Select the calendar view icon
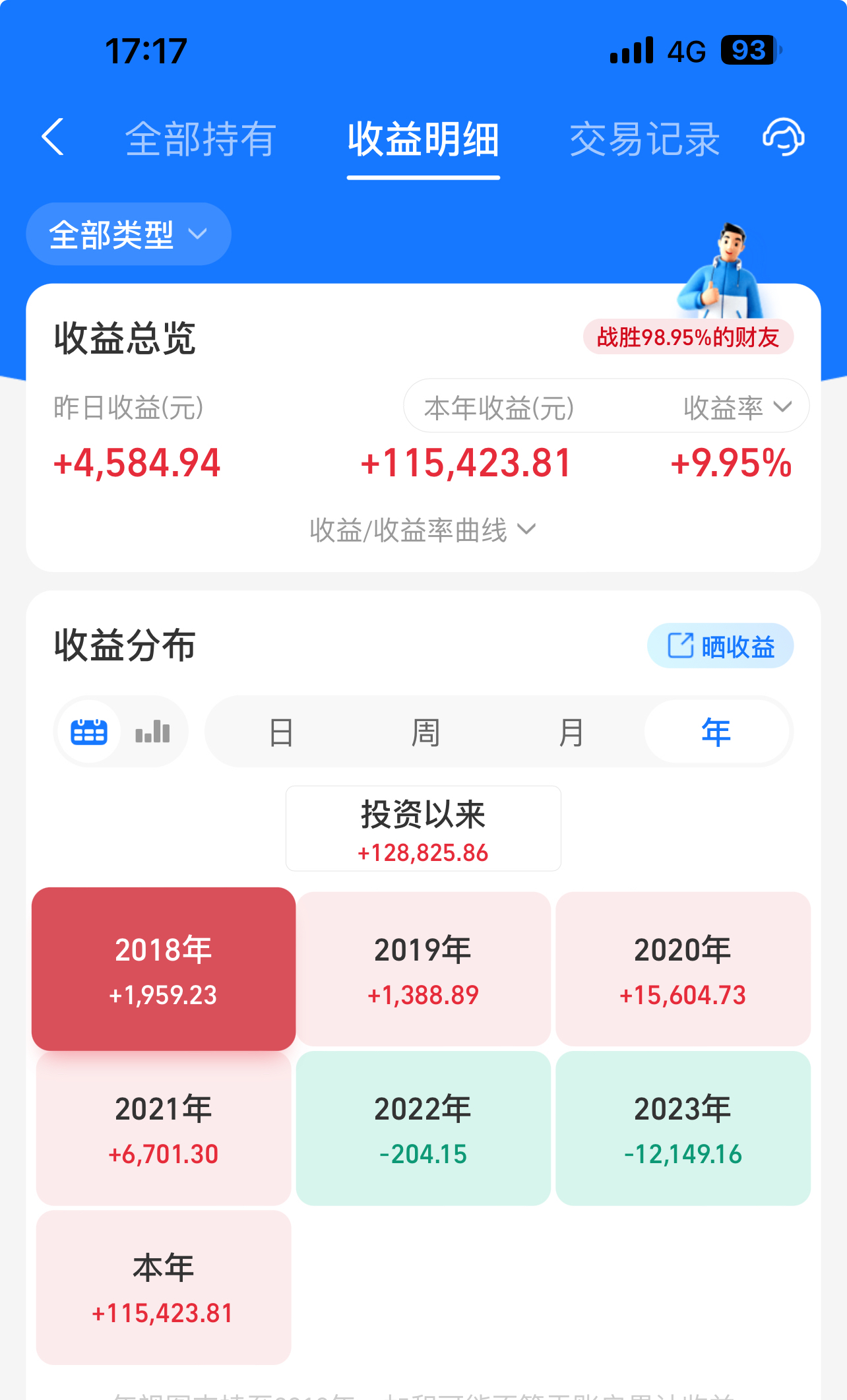The width and height of the screenshot is (847, 1400). pyautogui.click(x=89, y=732)
